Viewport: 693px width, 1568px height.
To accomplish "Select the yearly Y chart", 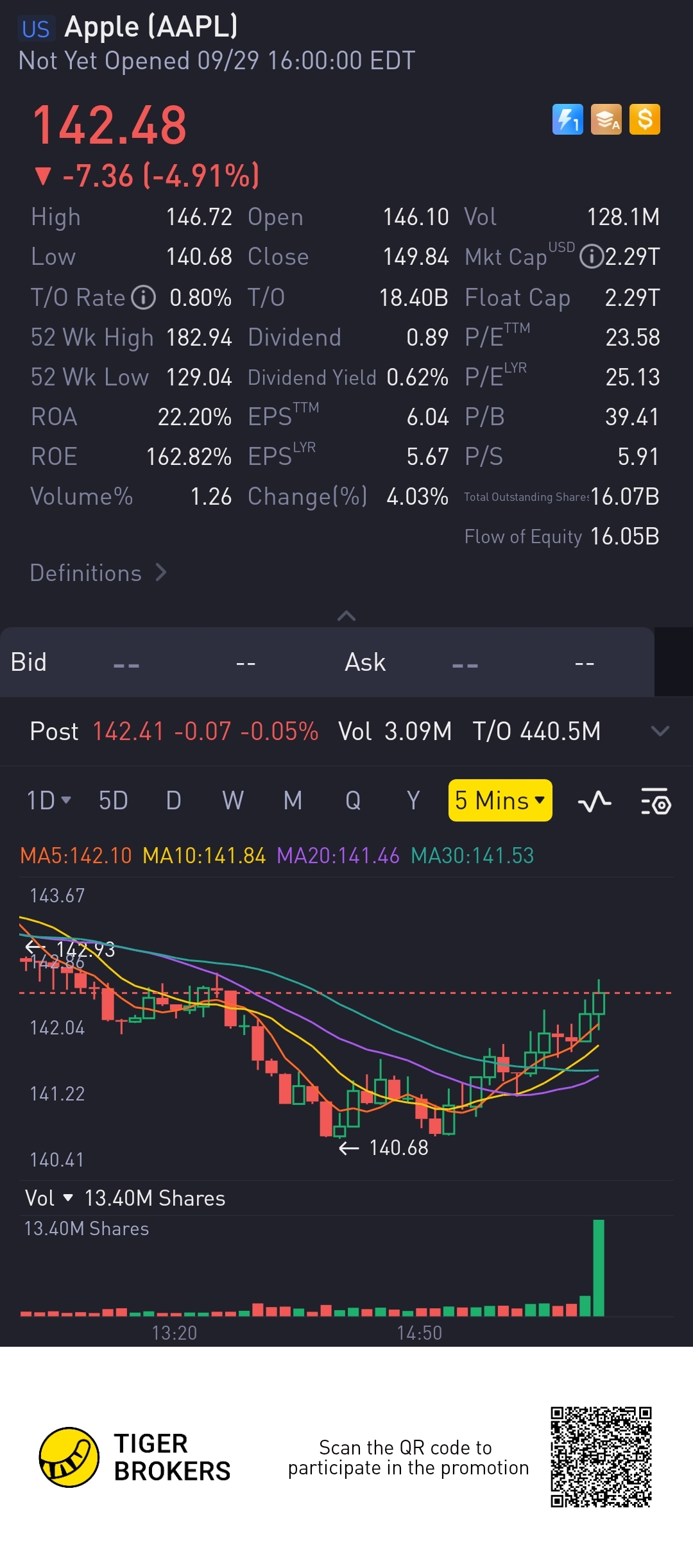I will click(413, 800).
